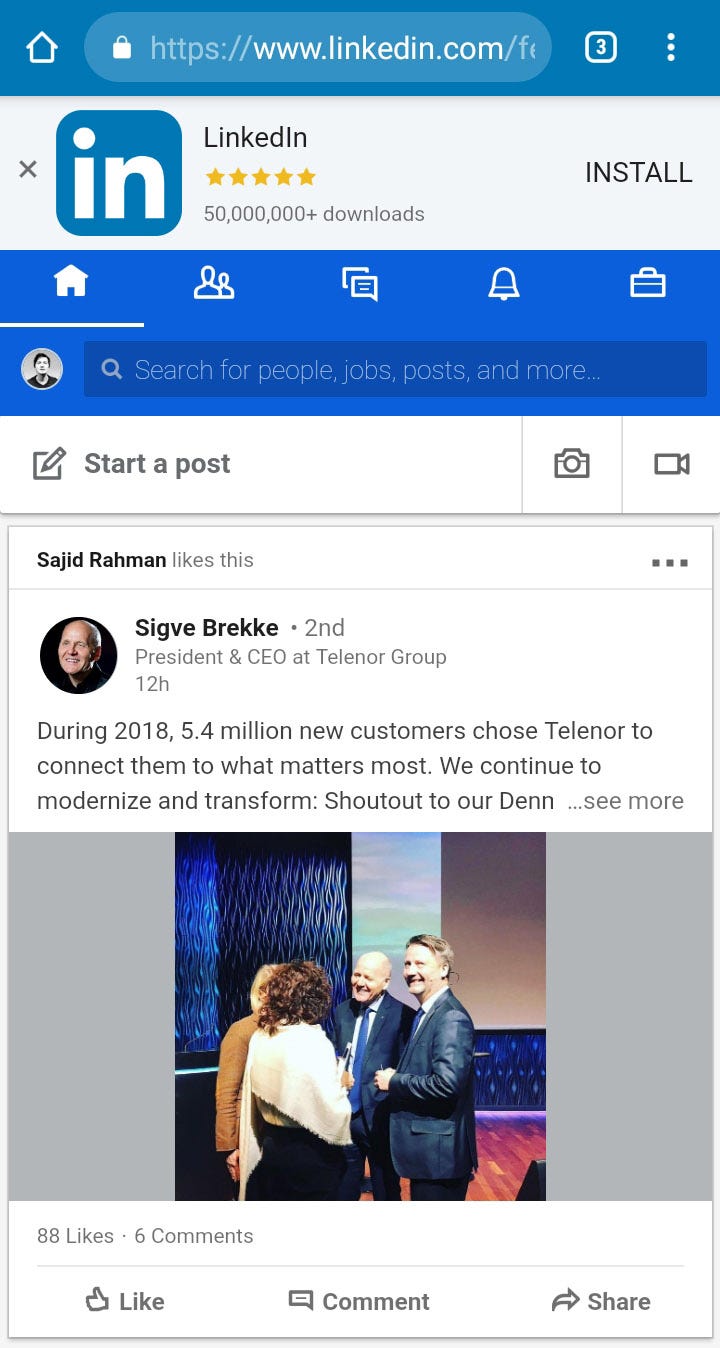Tap the search for people, jobs field

(x=395, y=369)
